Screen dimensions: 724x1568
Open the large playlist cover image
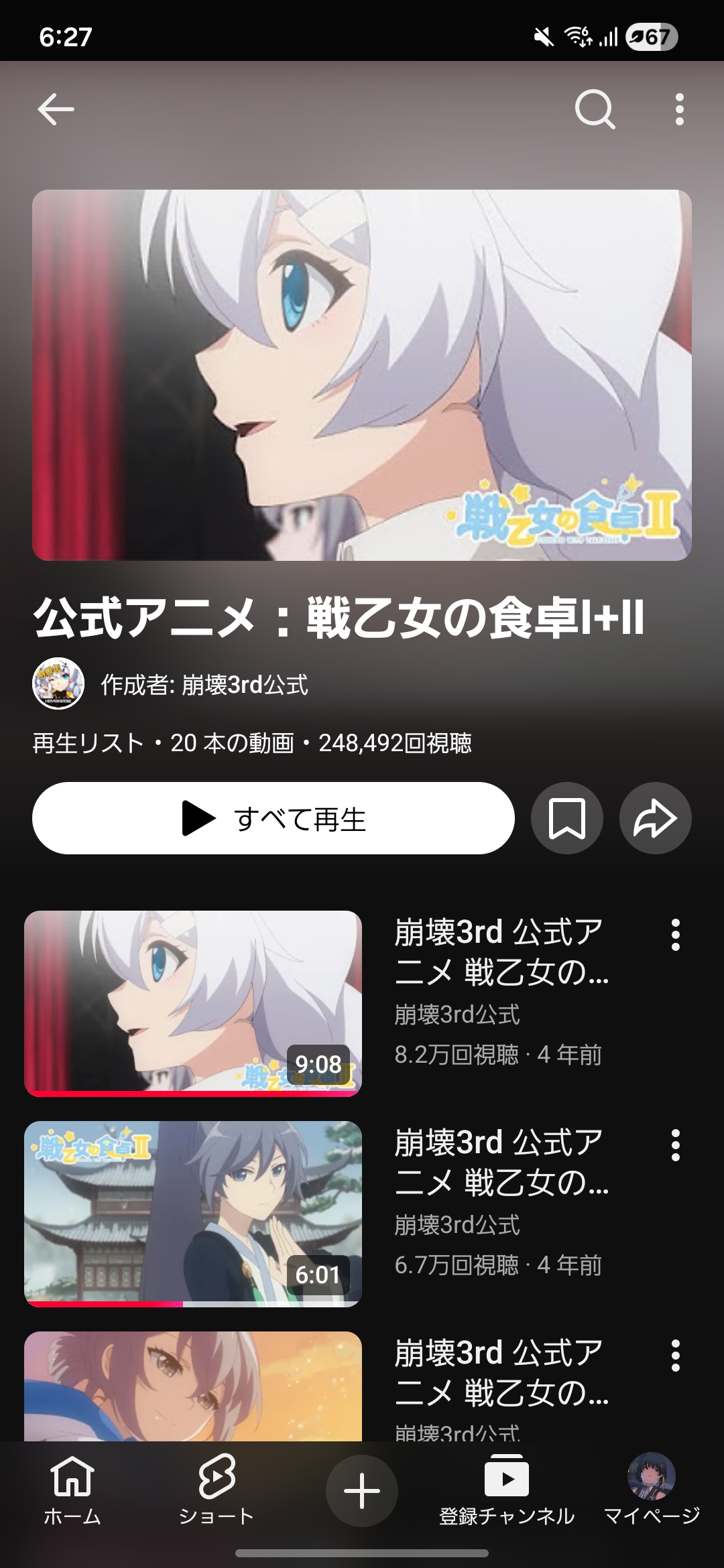[x=362, y=375]
